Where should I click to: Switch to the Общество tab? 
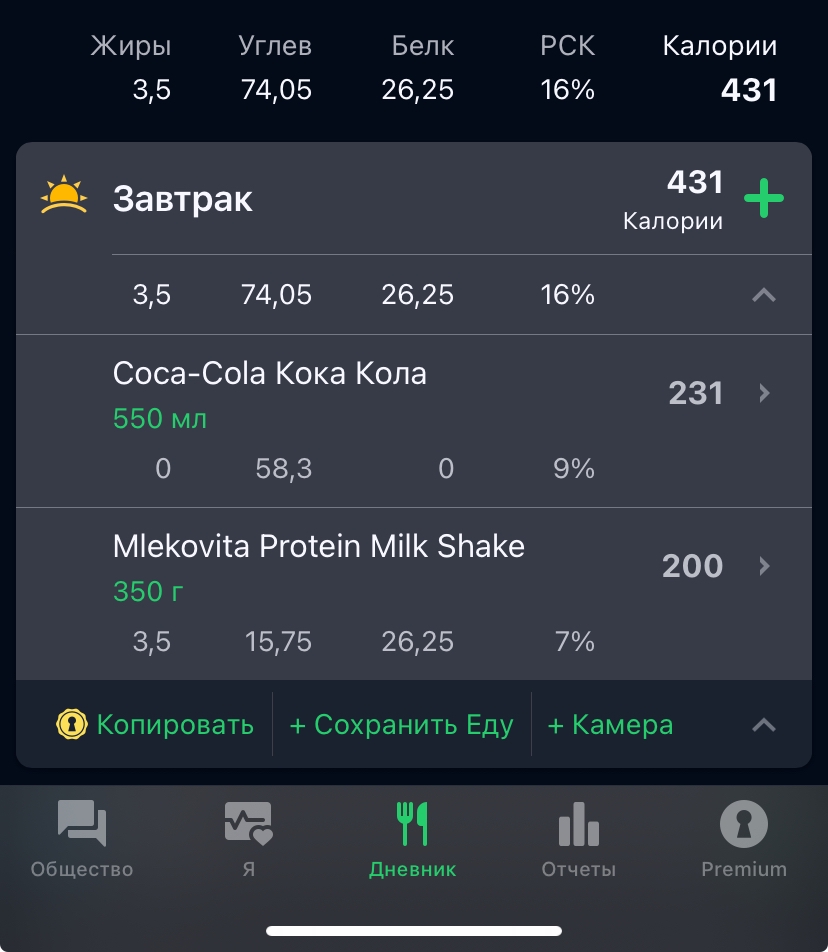(82, 840)
